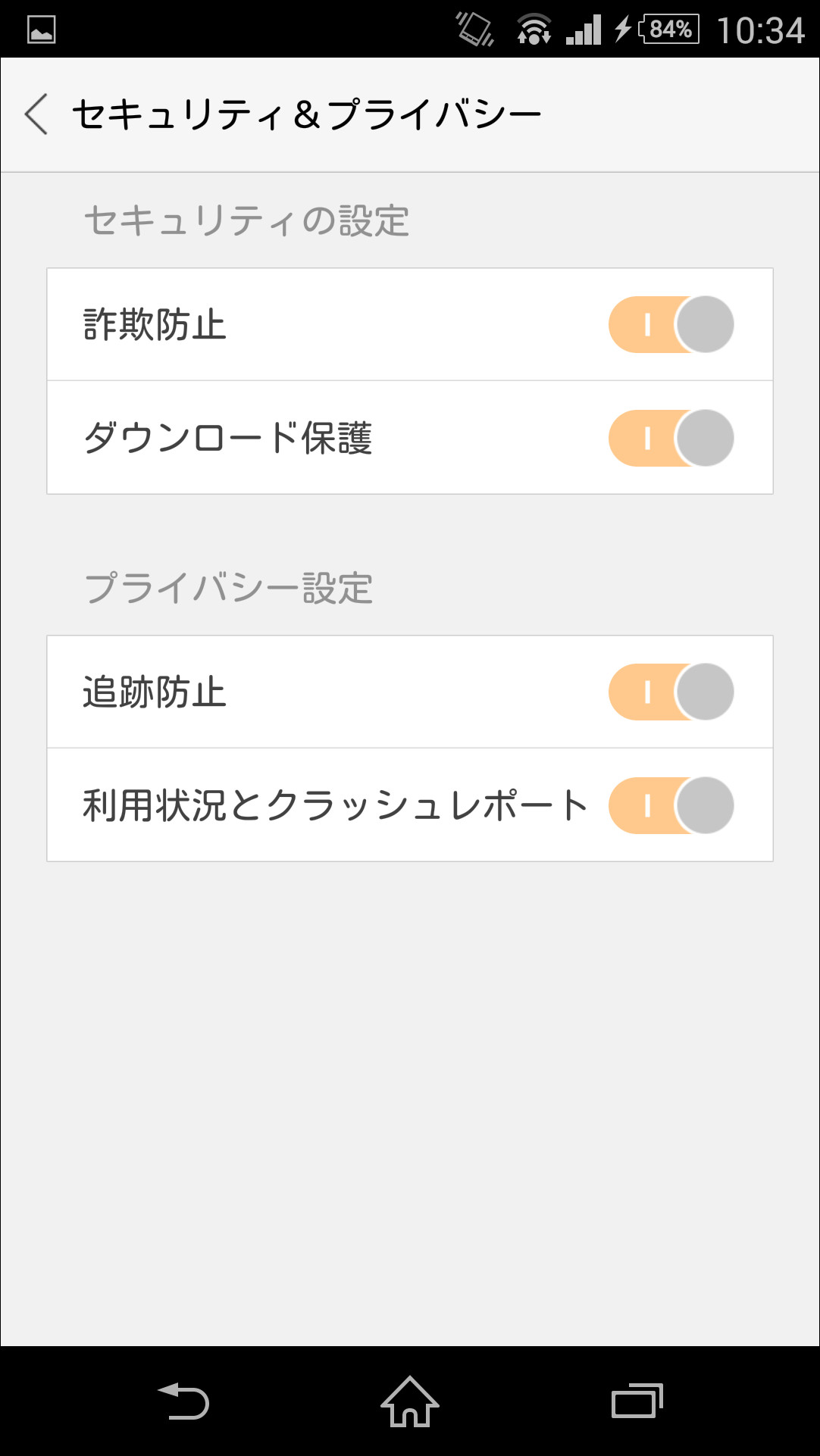Disable the 詐欺防止 toggle
820x1456 pixels.
point(671,323)
